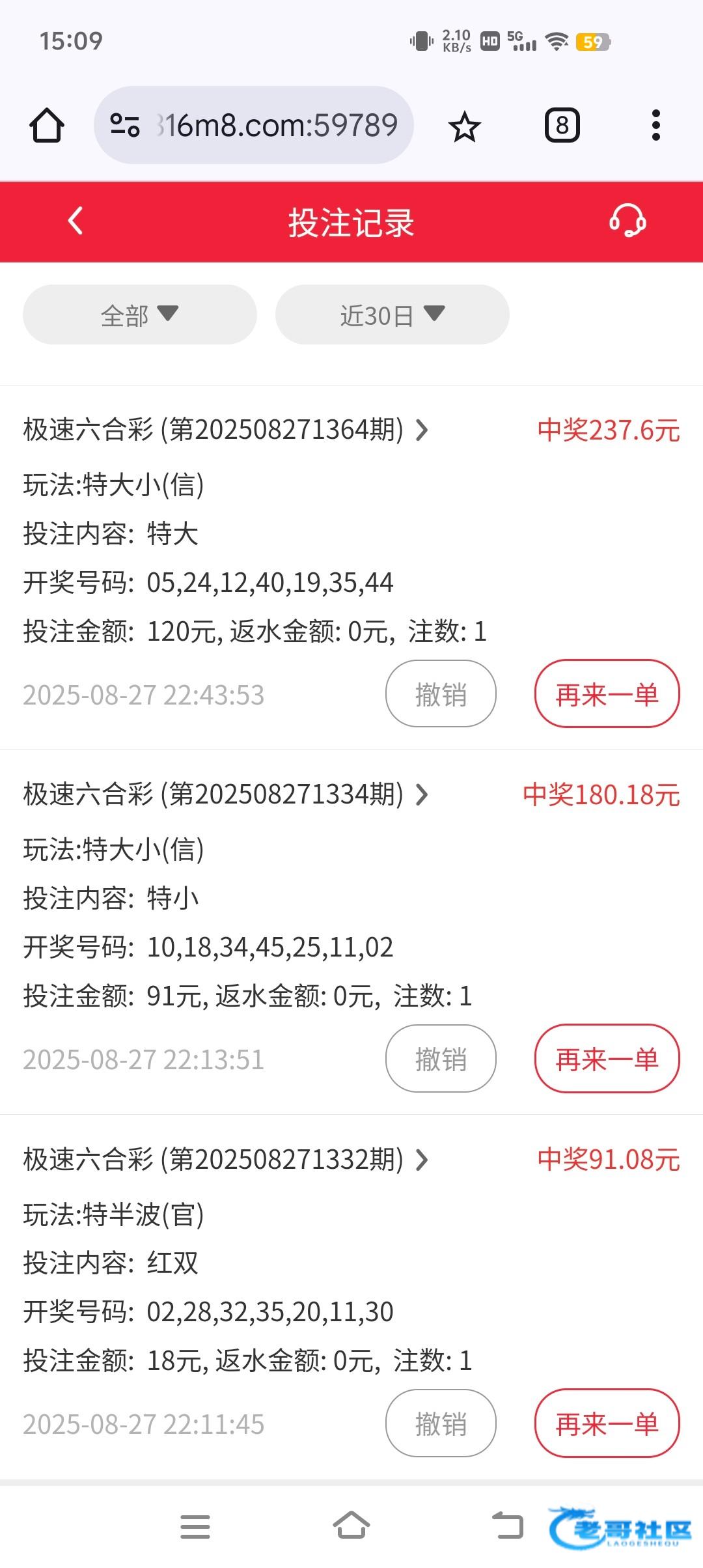Open the 近30日 date range dropdown
Screen dimensions: 703x1568
point(392,315)
